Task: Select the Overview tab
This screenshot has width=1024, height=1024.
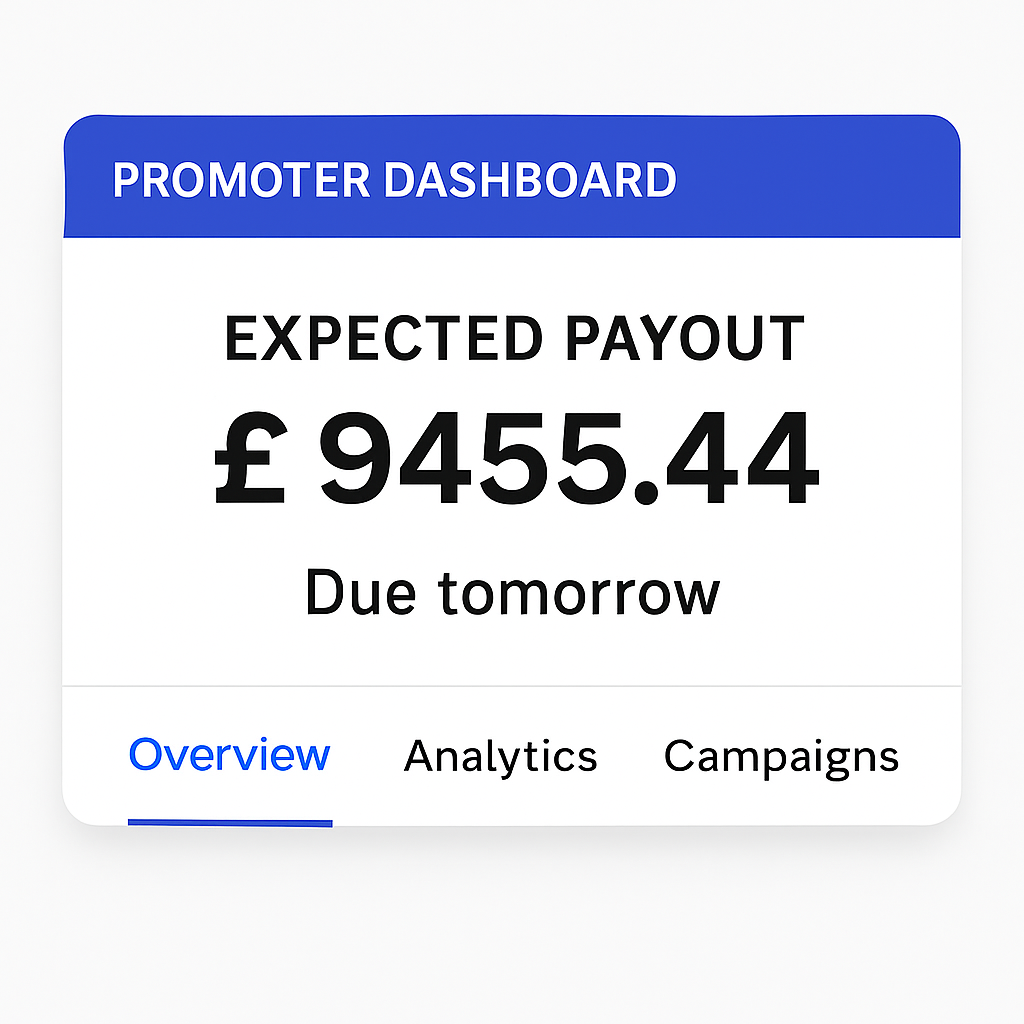Action: (x=229, y=754)
